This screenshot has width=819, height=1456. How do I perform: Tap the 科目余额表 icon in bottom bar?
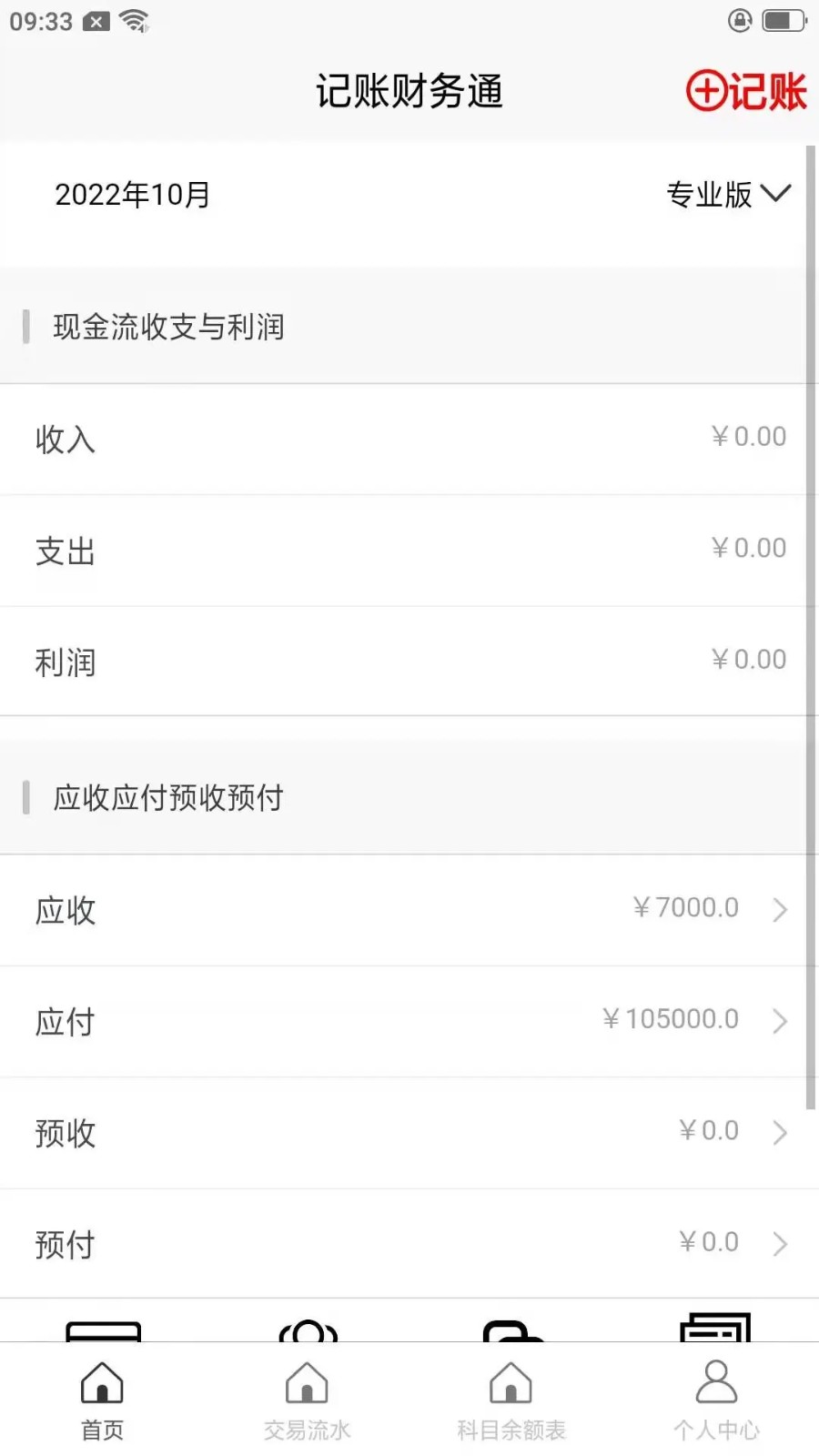coord(511,1383)
